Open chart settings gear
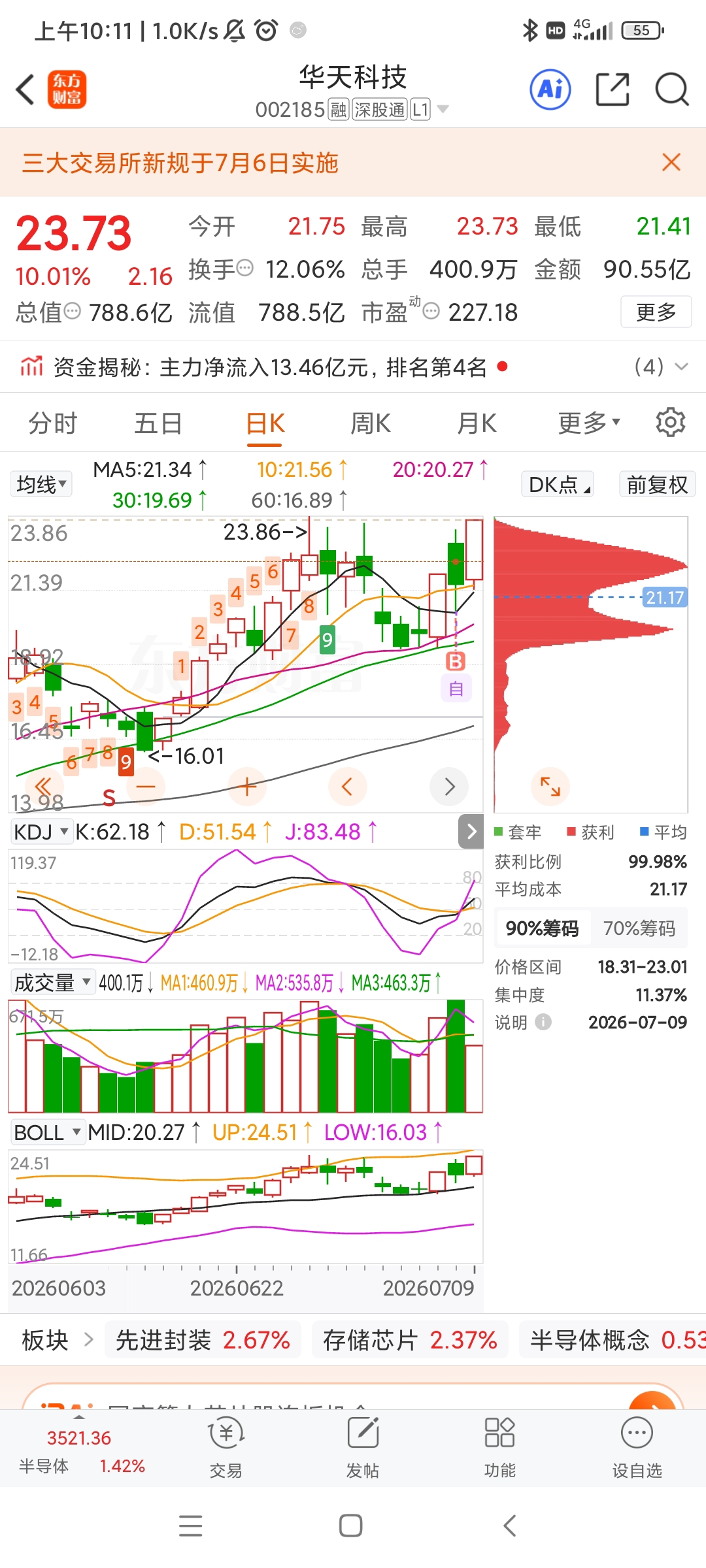The image size is (706, 1568). coord(671,423)
